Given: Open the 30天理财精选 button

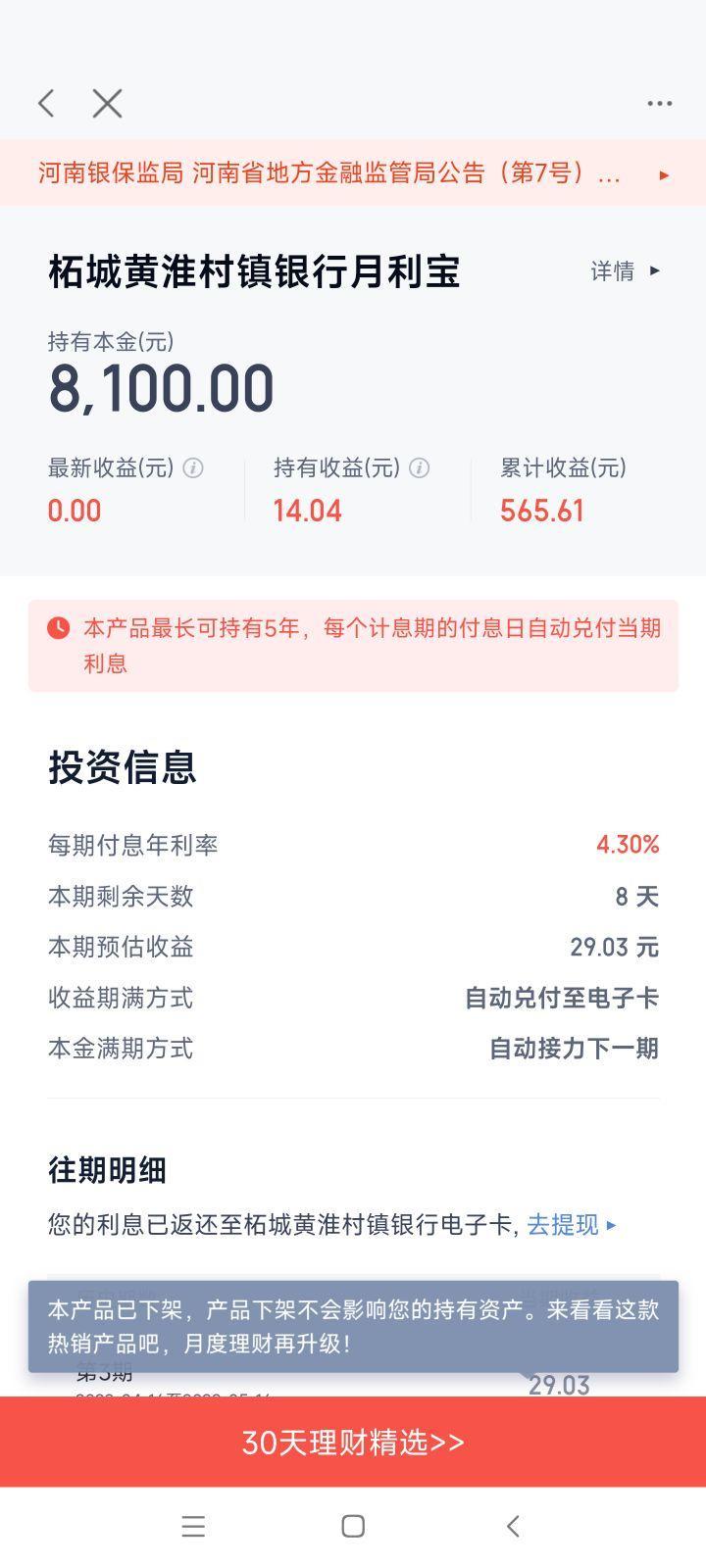Looking at the screenshot, I should point(353,1442).
